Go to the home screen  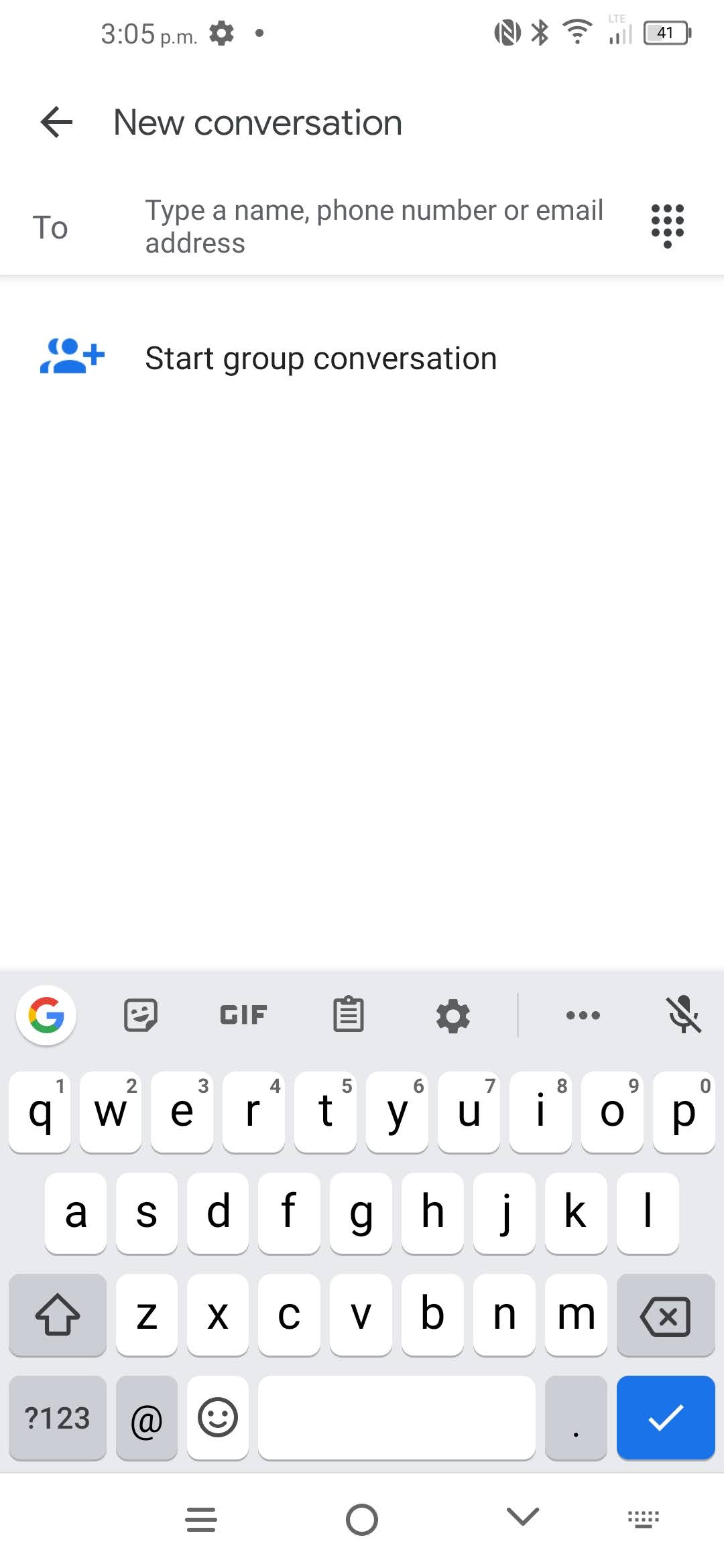(x=362, y=1519)
